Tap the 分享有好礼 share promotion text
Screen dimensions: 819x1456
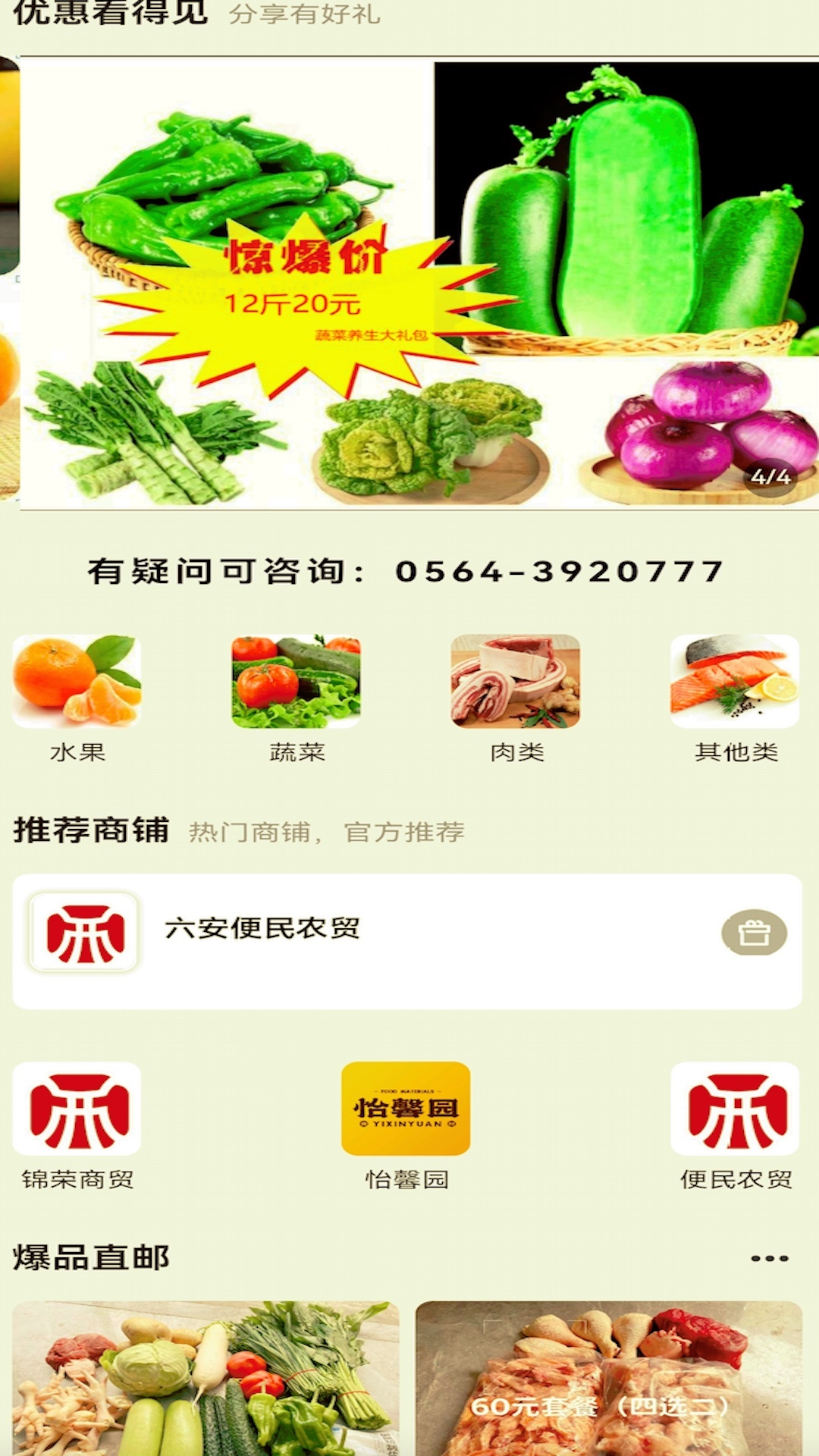pyautogui.click(x=296, y=17)
